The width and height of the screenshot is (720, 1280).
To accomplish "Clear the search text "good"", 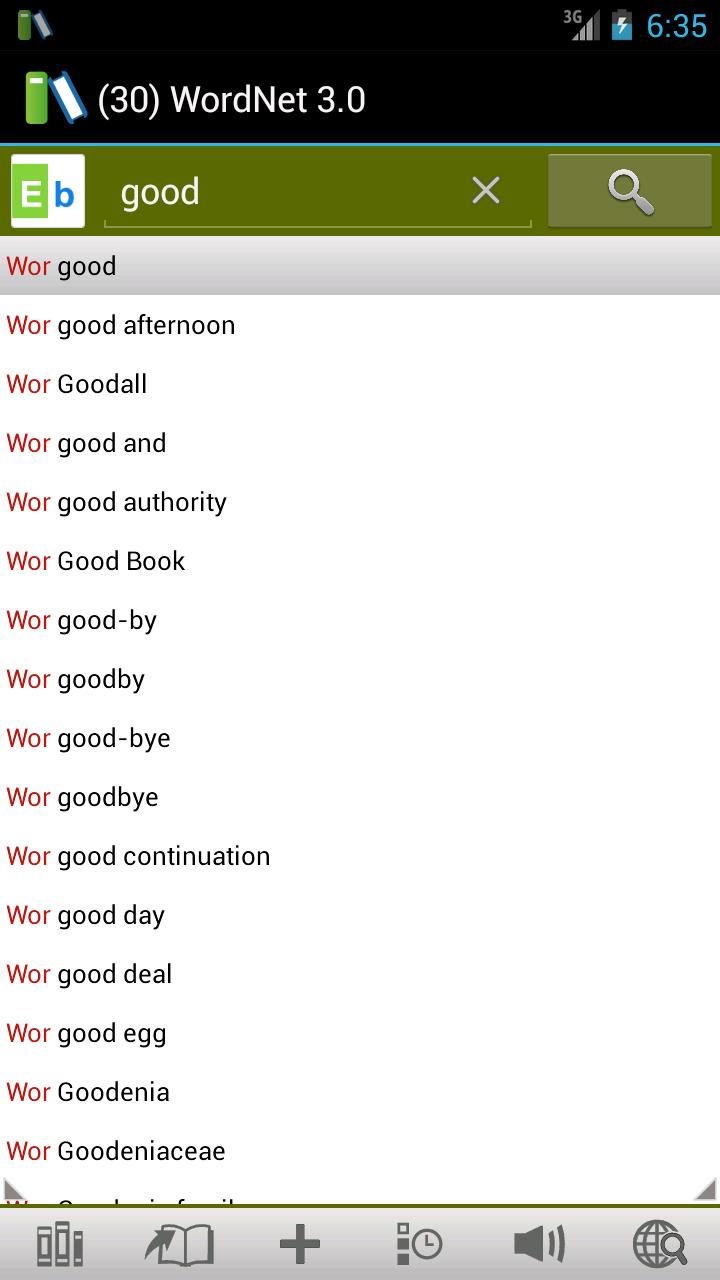I will coord(486,190).
